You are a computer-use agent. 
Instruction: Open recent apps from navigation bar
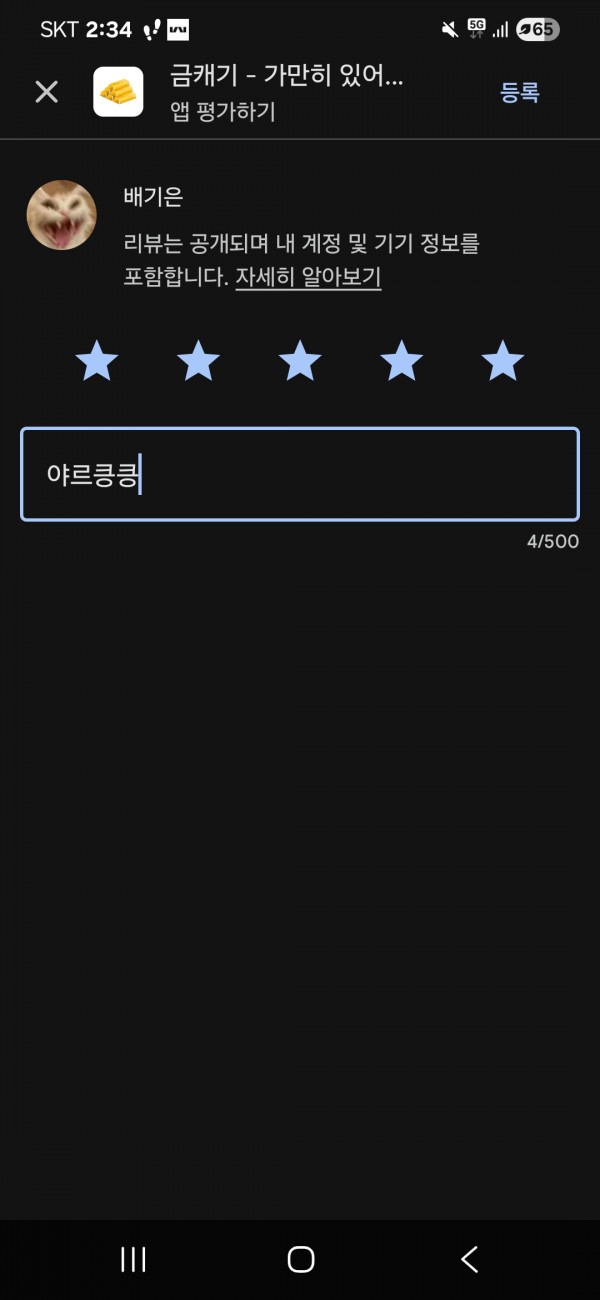coord(133,1259)
